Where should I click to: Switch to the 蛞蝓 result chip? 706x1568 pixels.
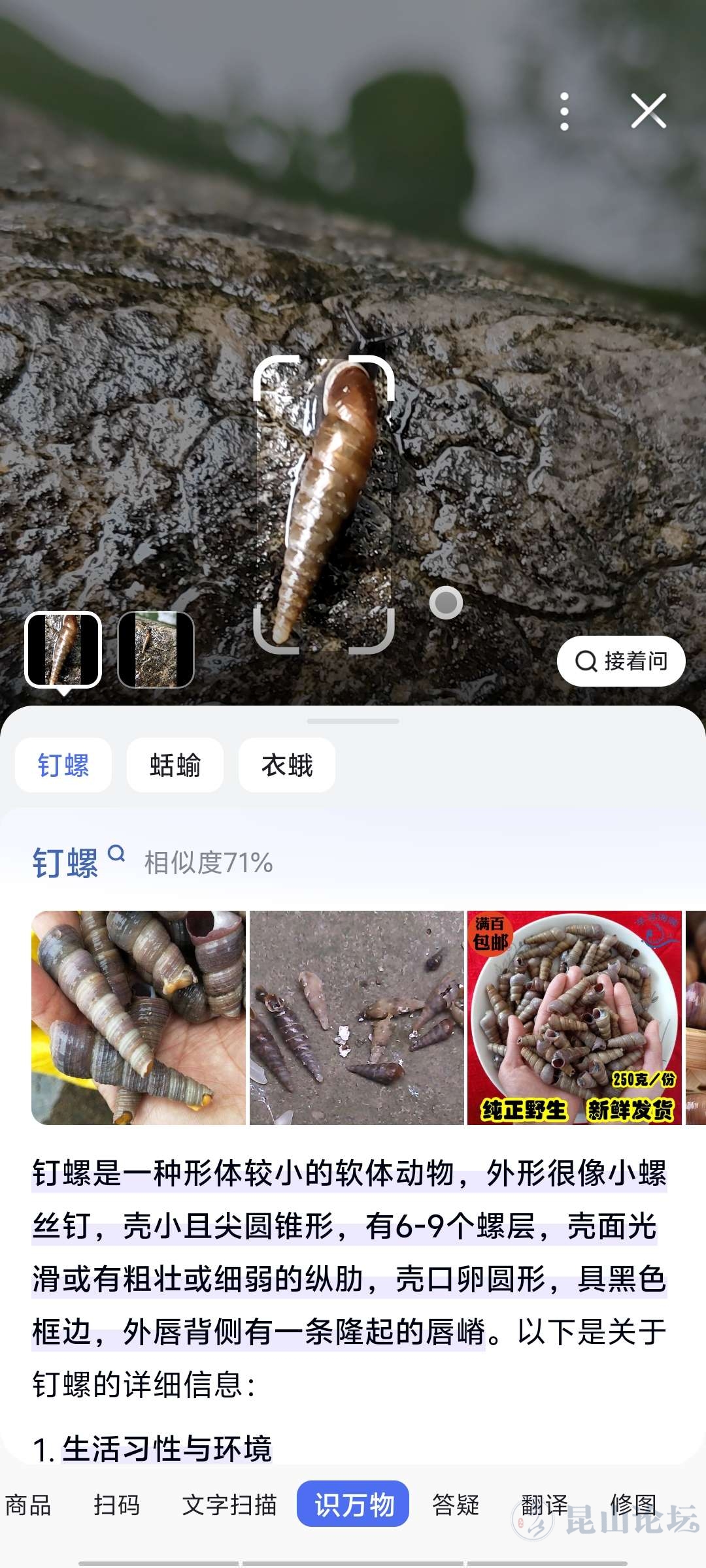(175, 765)
